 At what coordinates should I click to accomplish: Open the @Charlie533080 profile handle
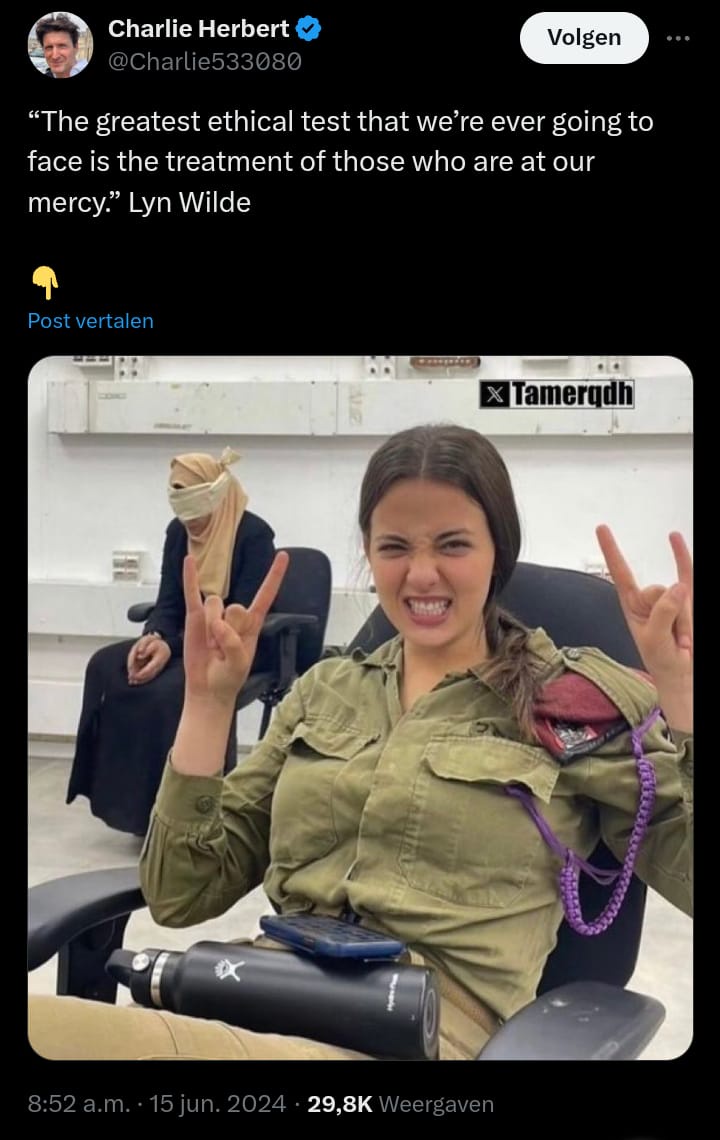click(204, 61)
